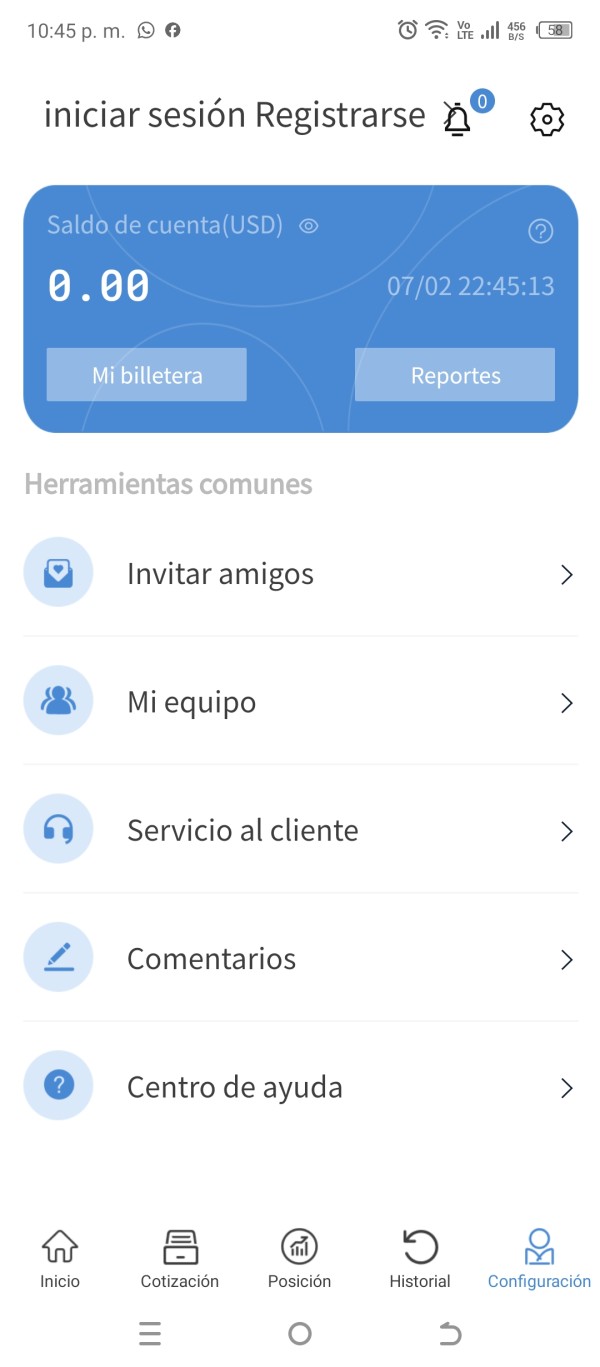Select the Configuración tab

tap(539, 1258)
